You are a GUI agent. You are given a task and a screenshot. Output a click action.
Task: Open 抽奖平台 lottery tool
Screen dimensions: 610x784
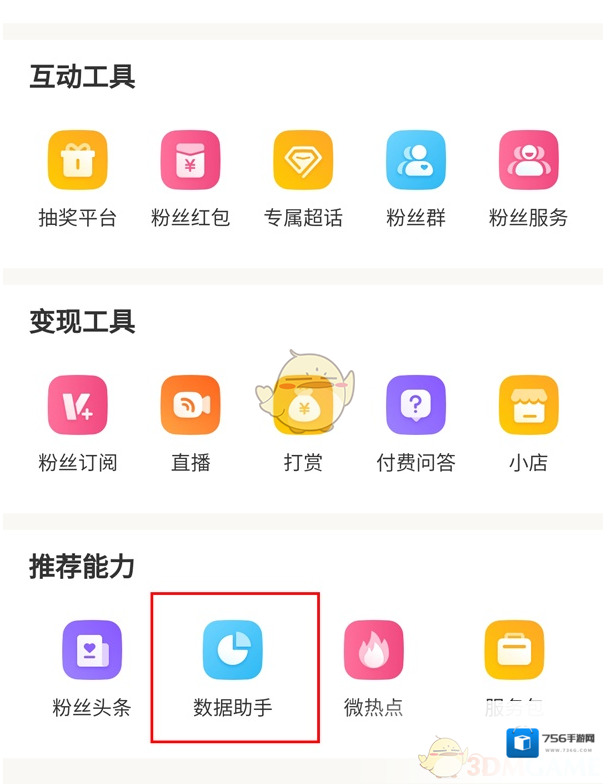(77, 160)
